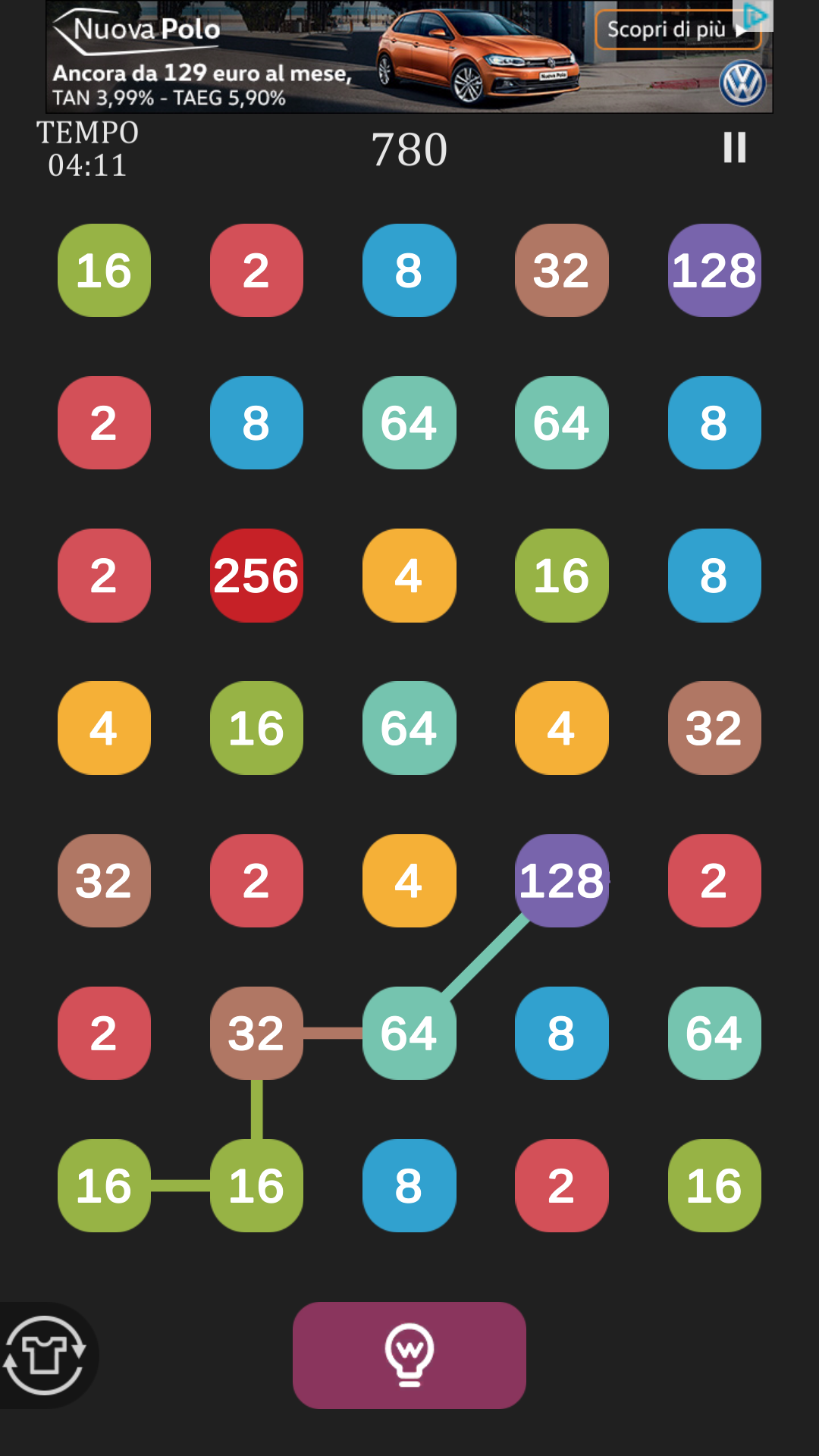Select the red 256 tile

(x=256, y=576)
